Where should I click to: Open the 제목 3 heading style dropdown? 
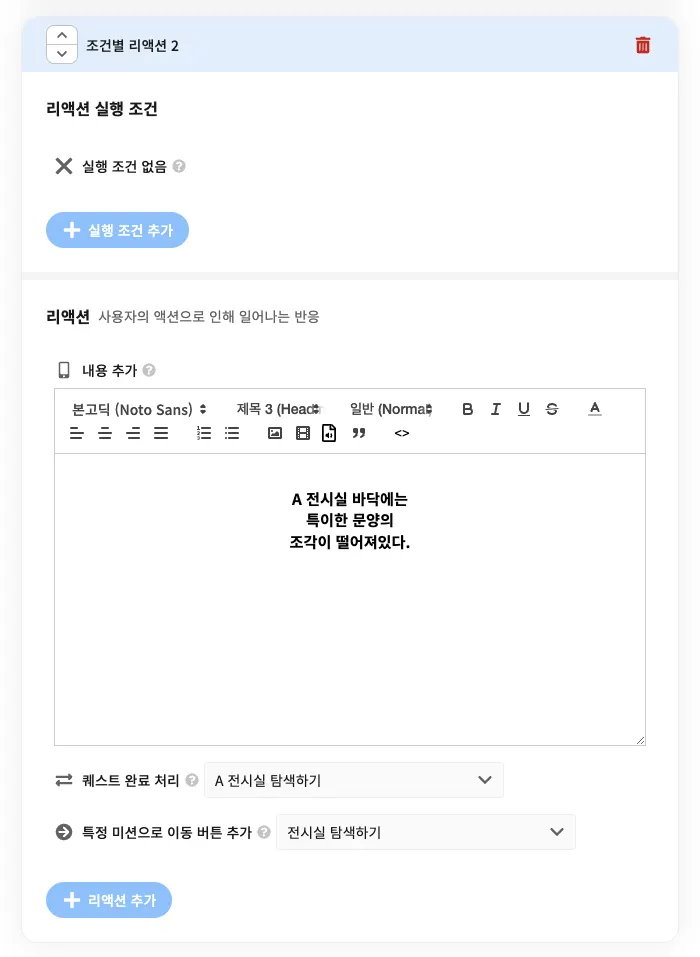pyautogui.click(x=278, y=409)
